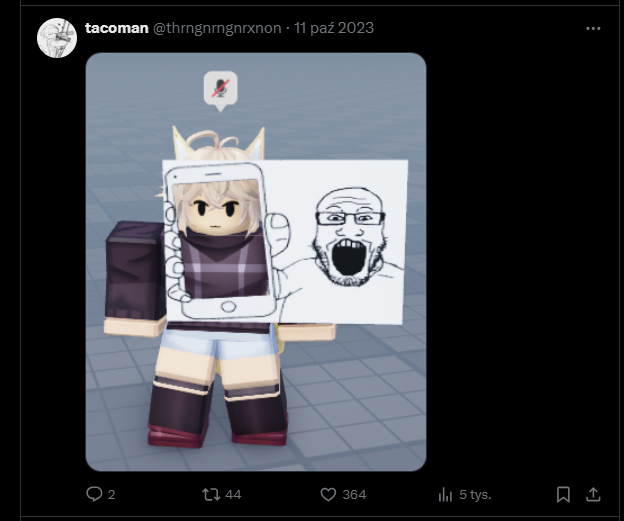Open the tacoman username link
The width and height of the screenshot is (624, 521).
(x=116, y=28)
